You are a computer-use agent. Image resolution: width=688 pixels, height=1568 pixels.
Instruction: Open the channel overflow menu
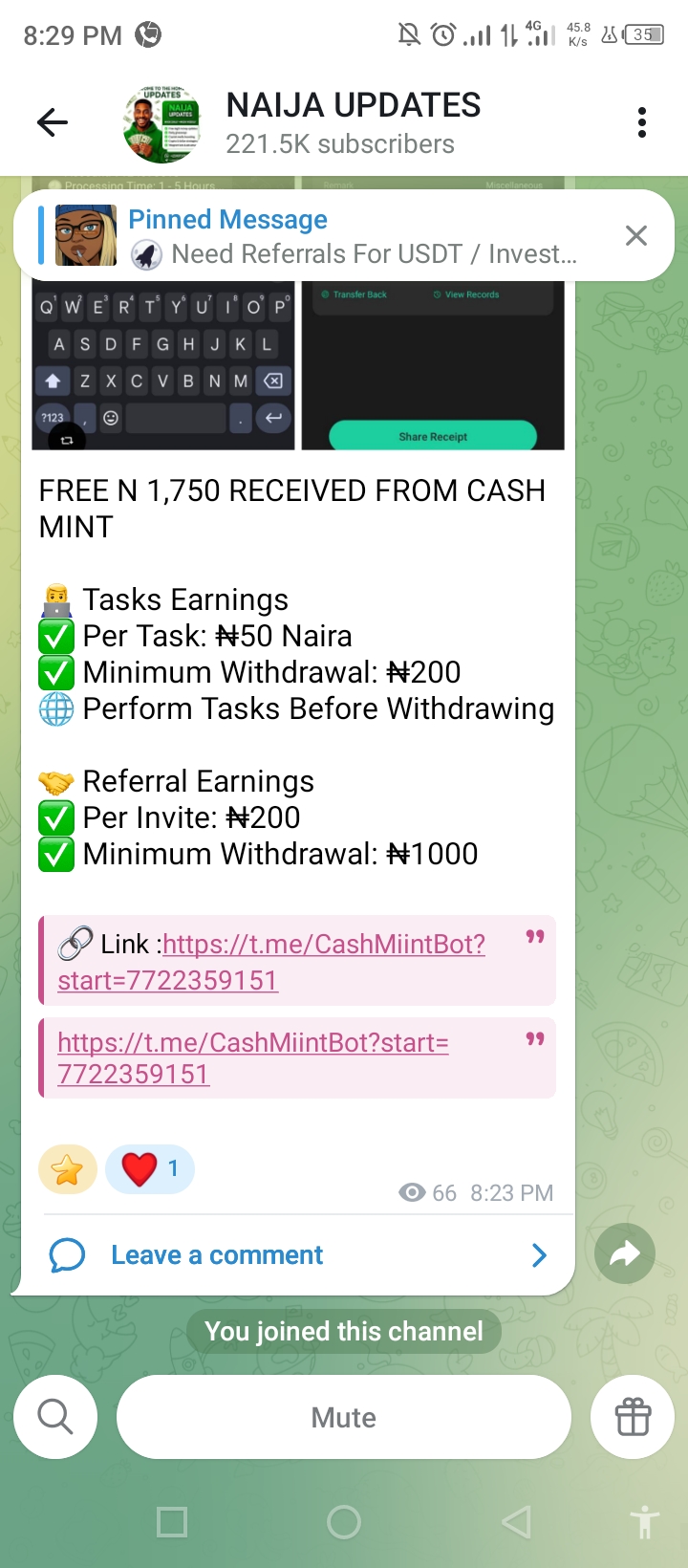pos(641,122)
